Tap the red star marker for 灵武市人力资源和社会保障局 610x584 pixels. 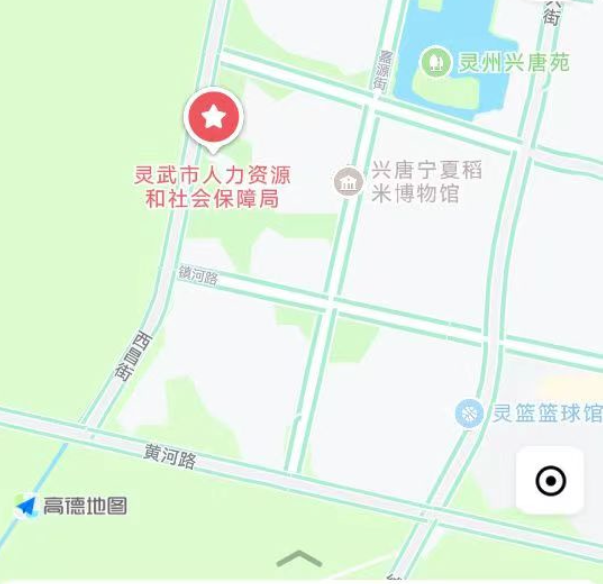[213, 119]
